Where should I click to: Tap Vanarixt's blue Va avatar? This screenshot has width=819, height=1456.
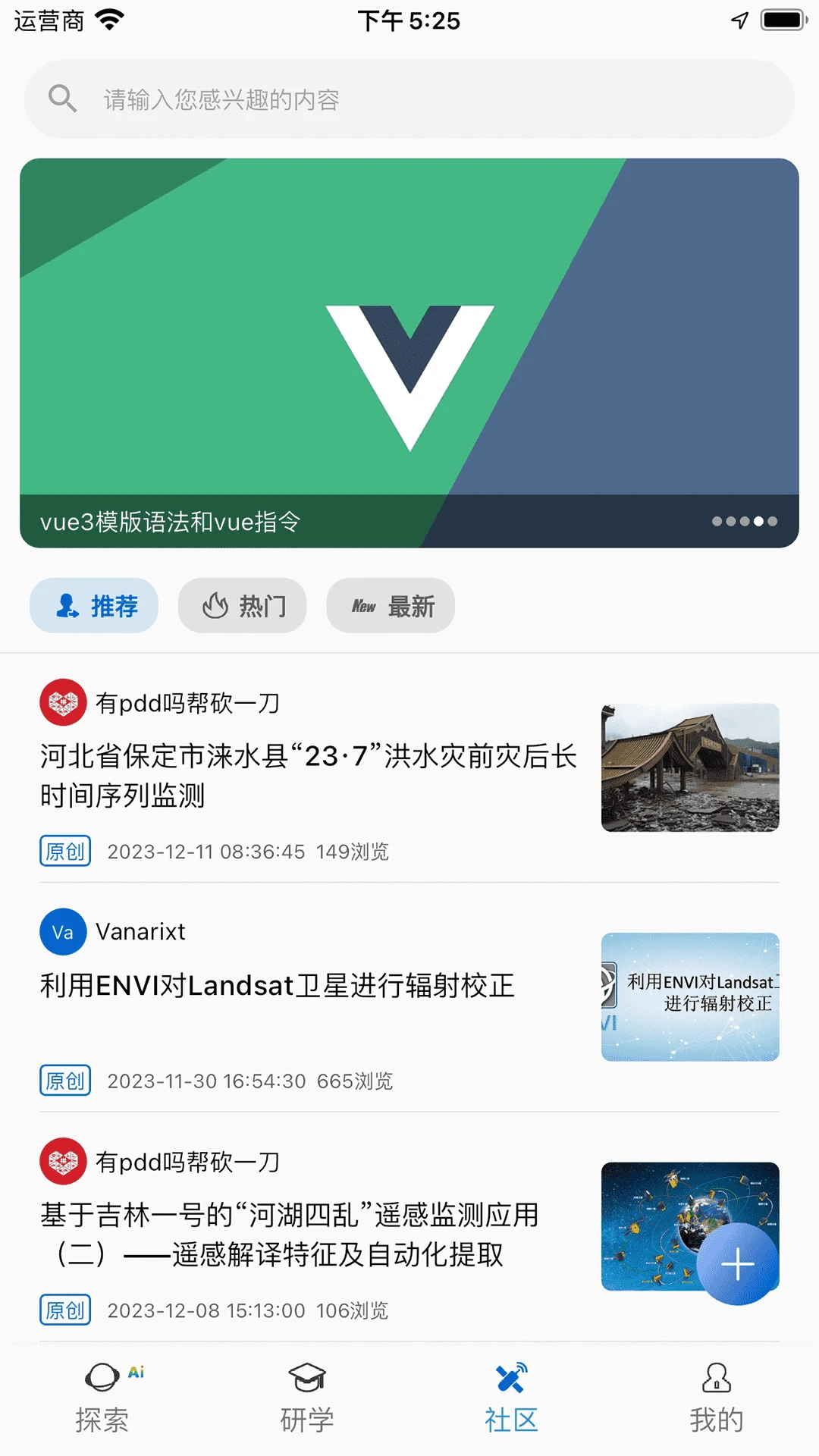click(62, 932)
